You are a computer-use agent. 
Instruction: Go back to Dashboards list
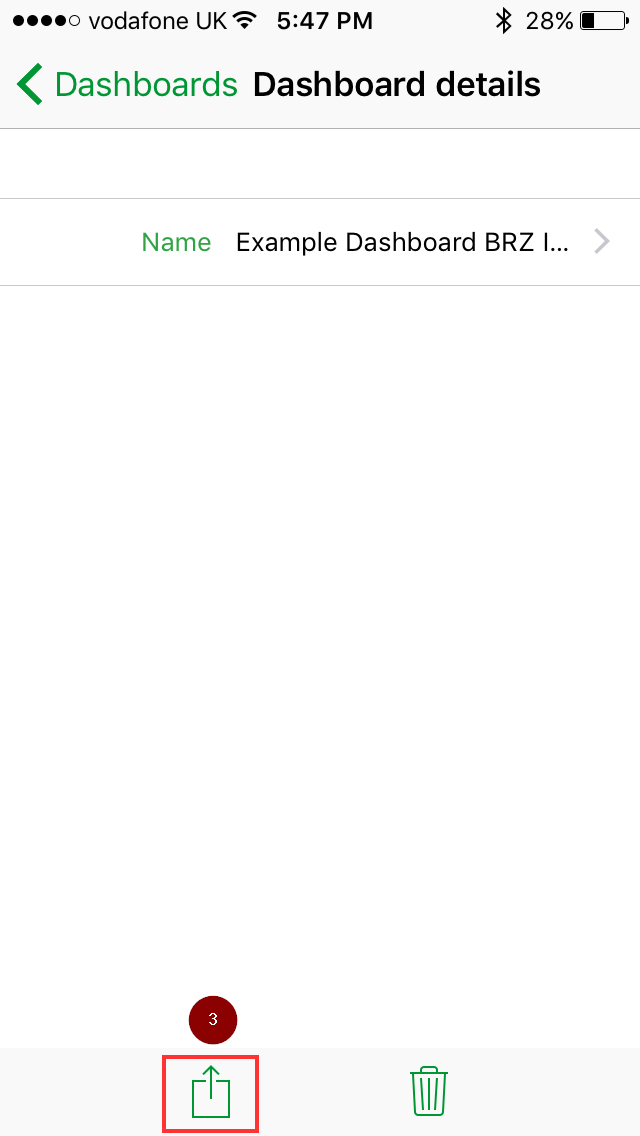127,85
